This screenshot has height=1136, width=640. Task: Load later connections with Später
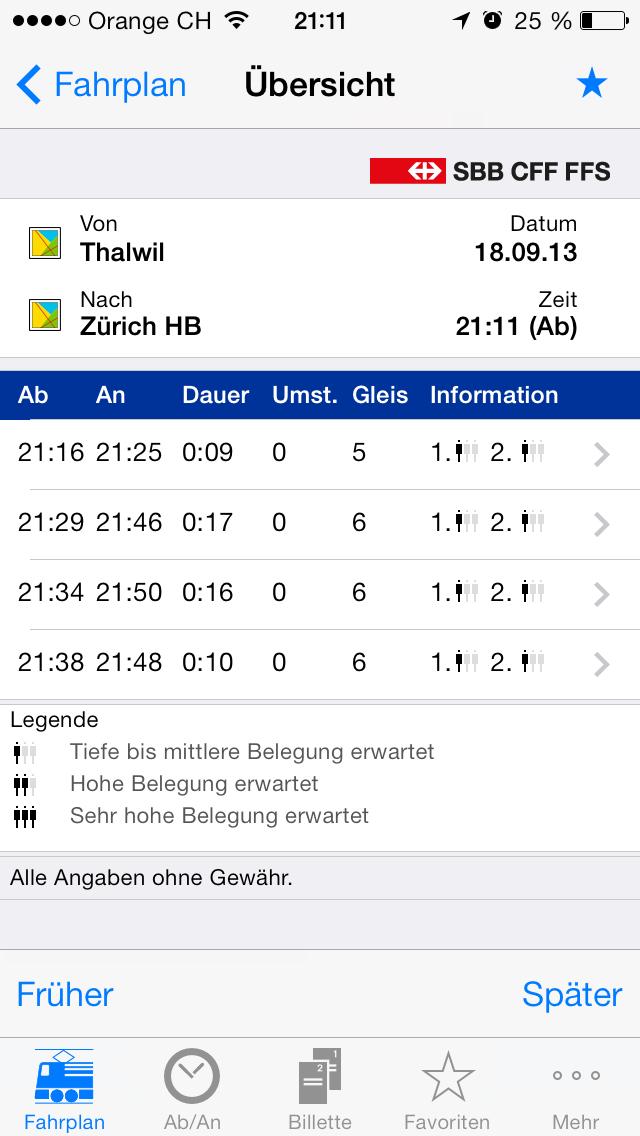point(572,995)
